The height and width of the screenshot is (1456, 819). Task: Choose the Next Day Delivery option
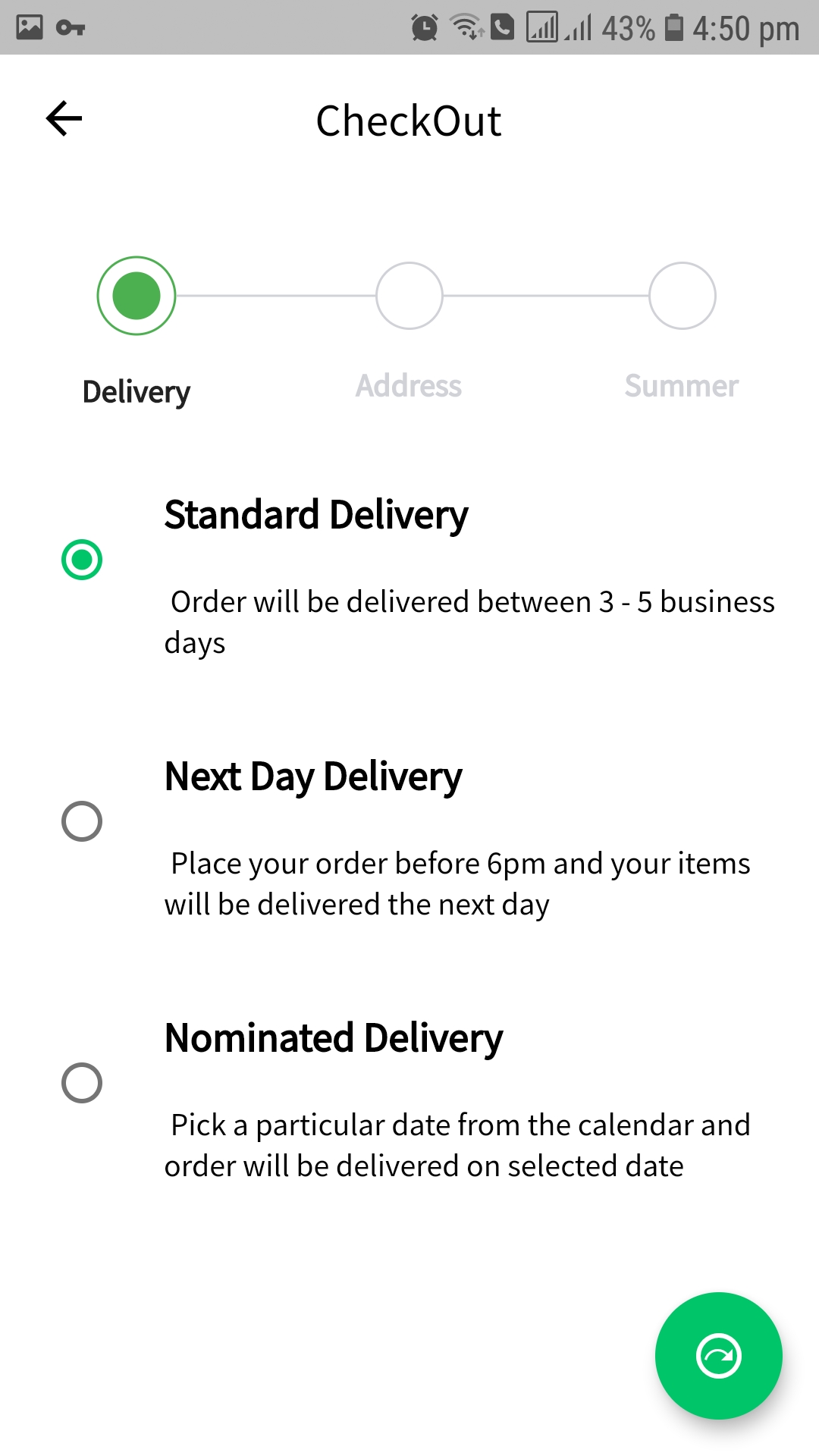(x=82, y=821)
